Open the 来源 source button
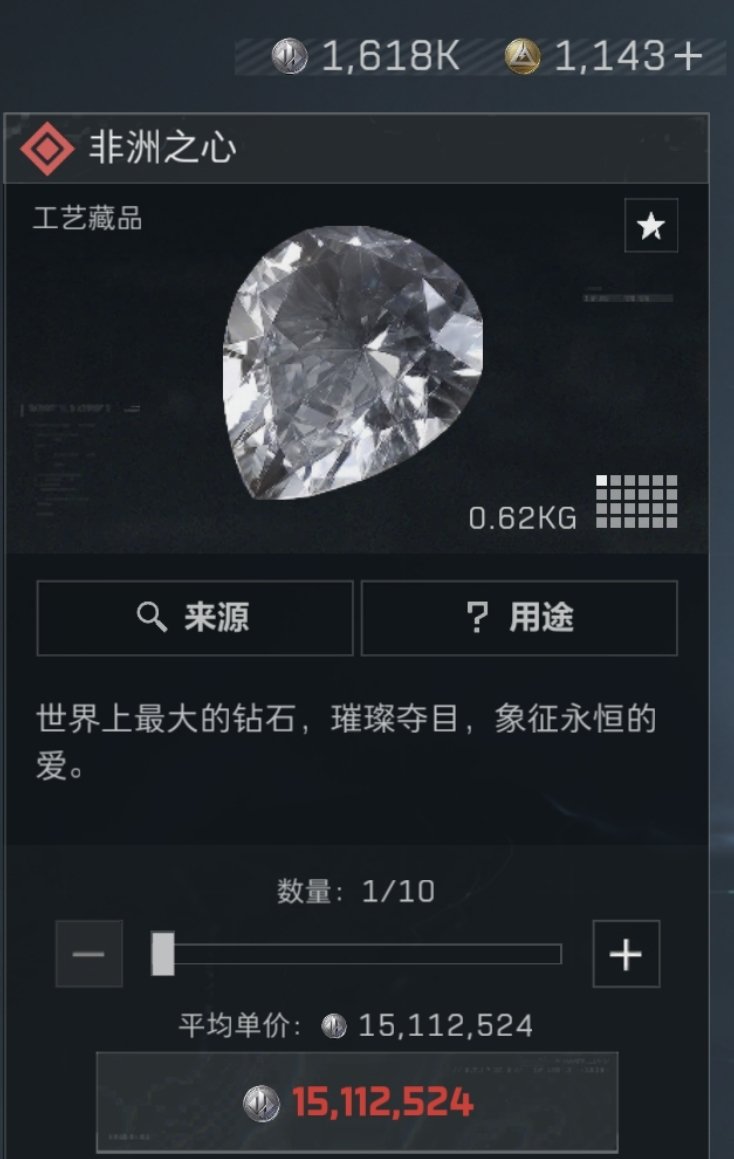The width and height of the screenshot is (734, 1159). [195, 618]
